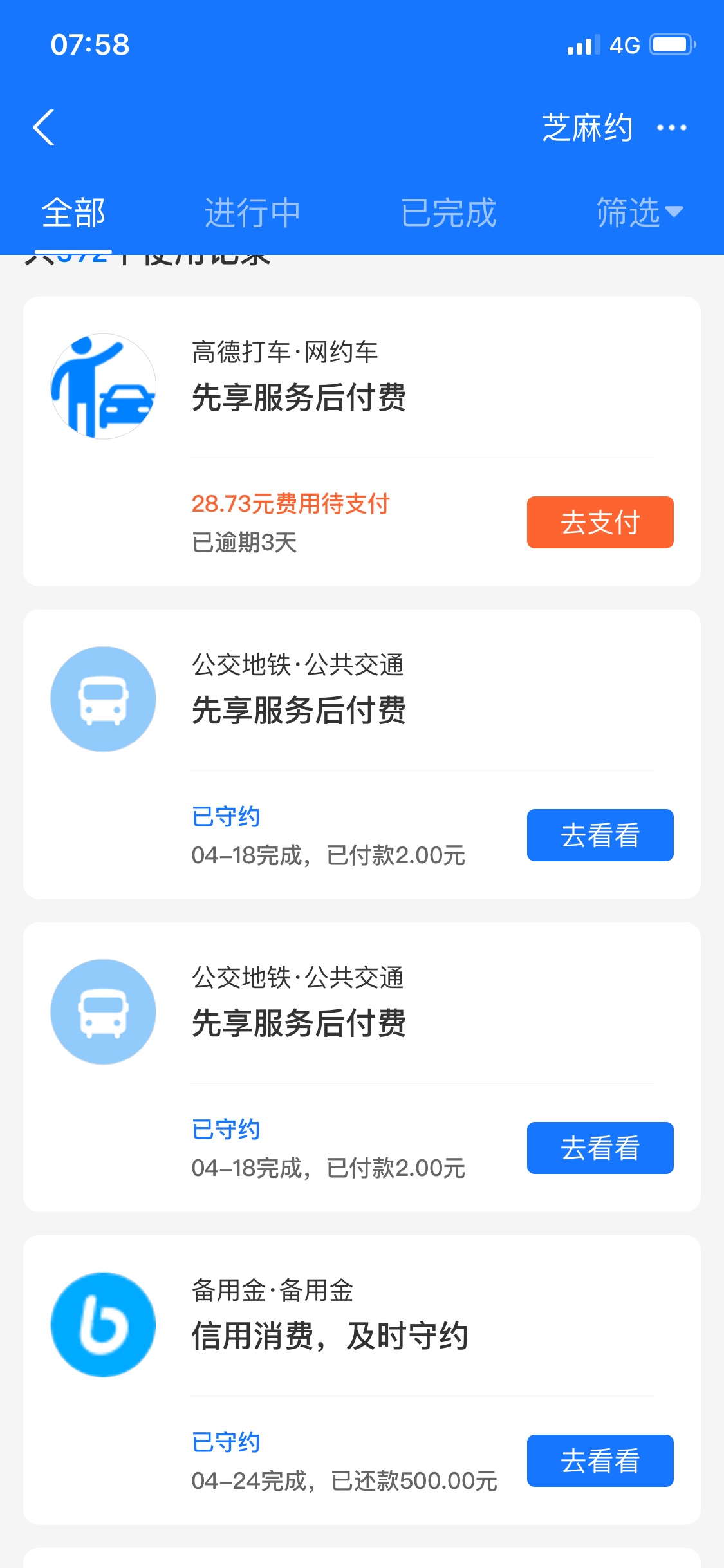The image size is (724, 1568).
Task: Expand the 筛选 filter dropdown
Action: (639, 212)
